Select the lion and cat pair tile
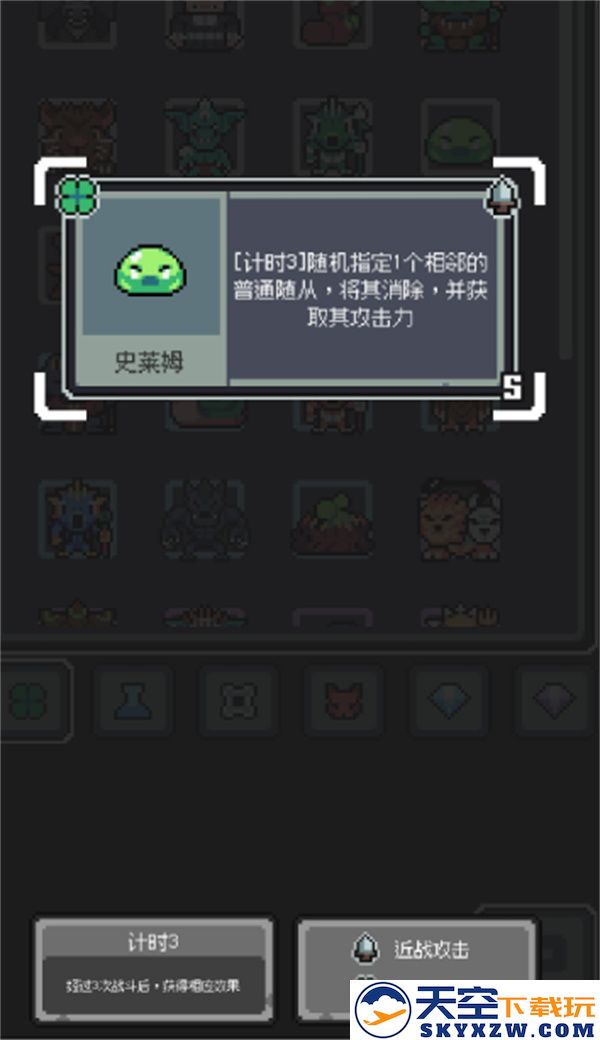 tap(459, 518)
